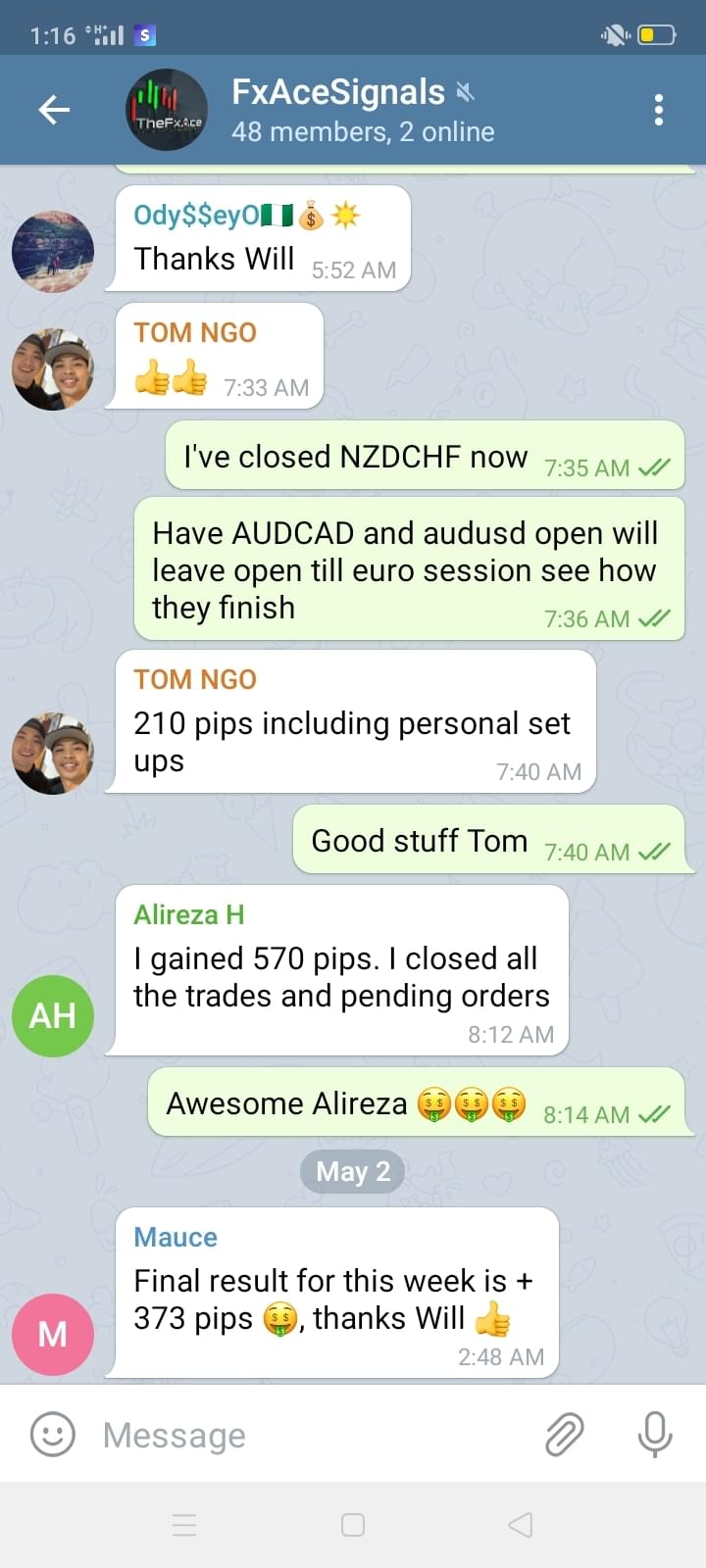Tap the system home button

click(353, 1525)
